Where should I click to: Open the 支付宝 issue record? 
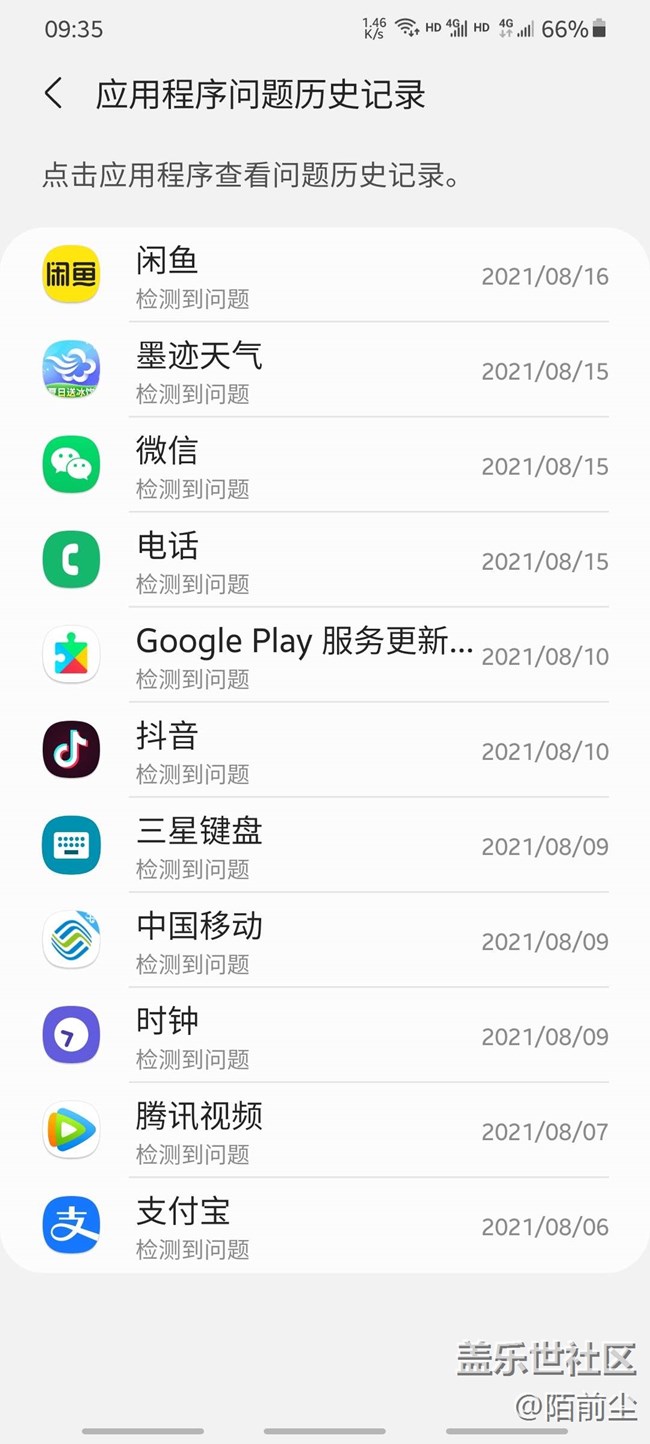(x=325, y=1225)
